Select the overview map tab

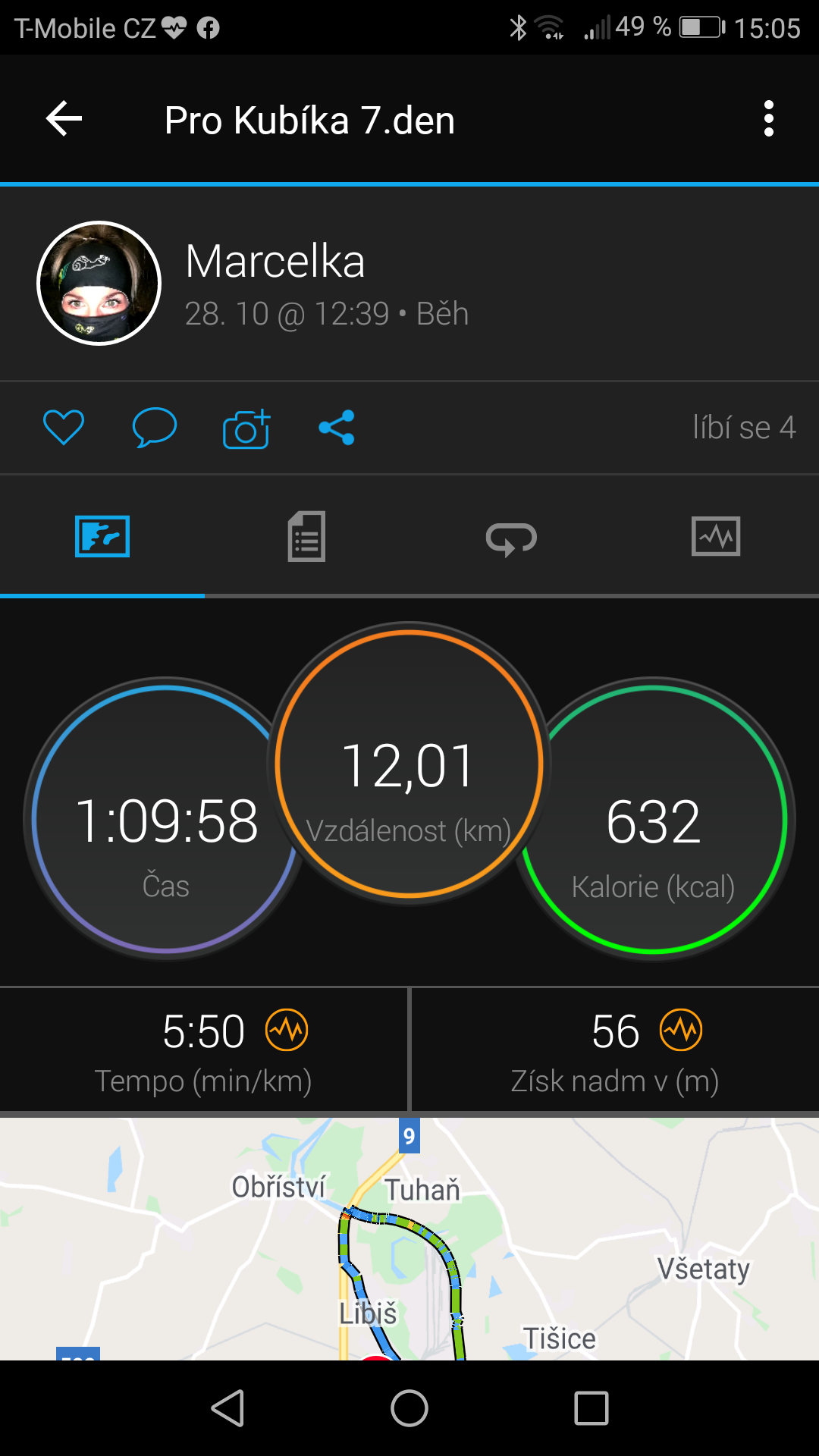(102, 537)
